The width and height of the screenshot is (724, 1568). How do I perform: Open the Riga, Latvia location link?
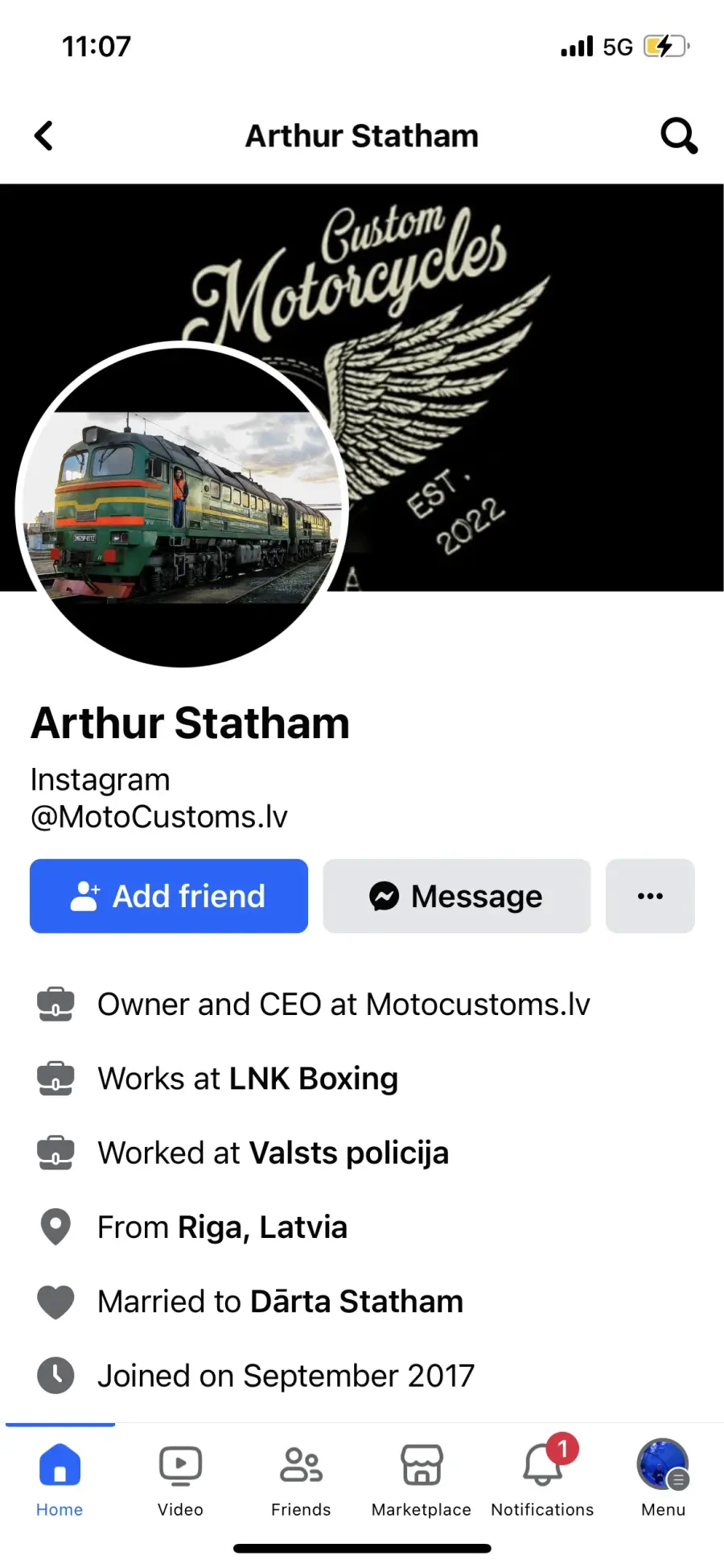[x=262, y=1228]
